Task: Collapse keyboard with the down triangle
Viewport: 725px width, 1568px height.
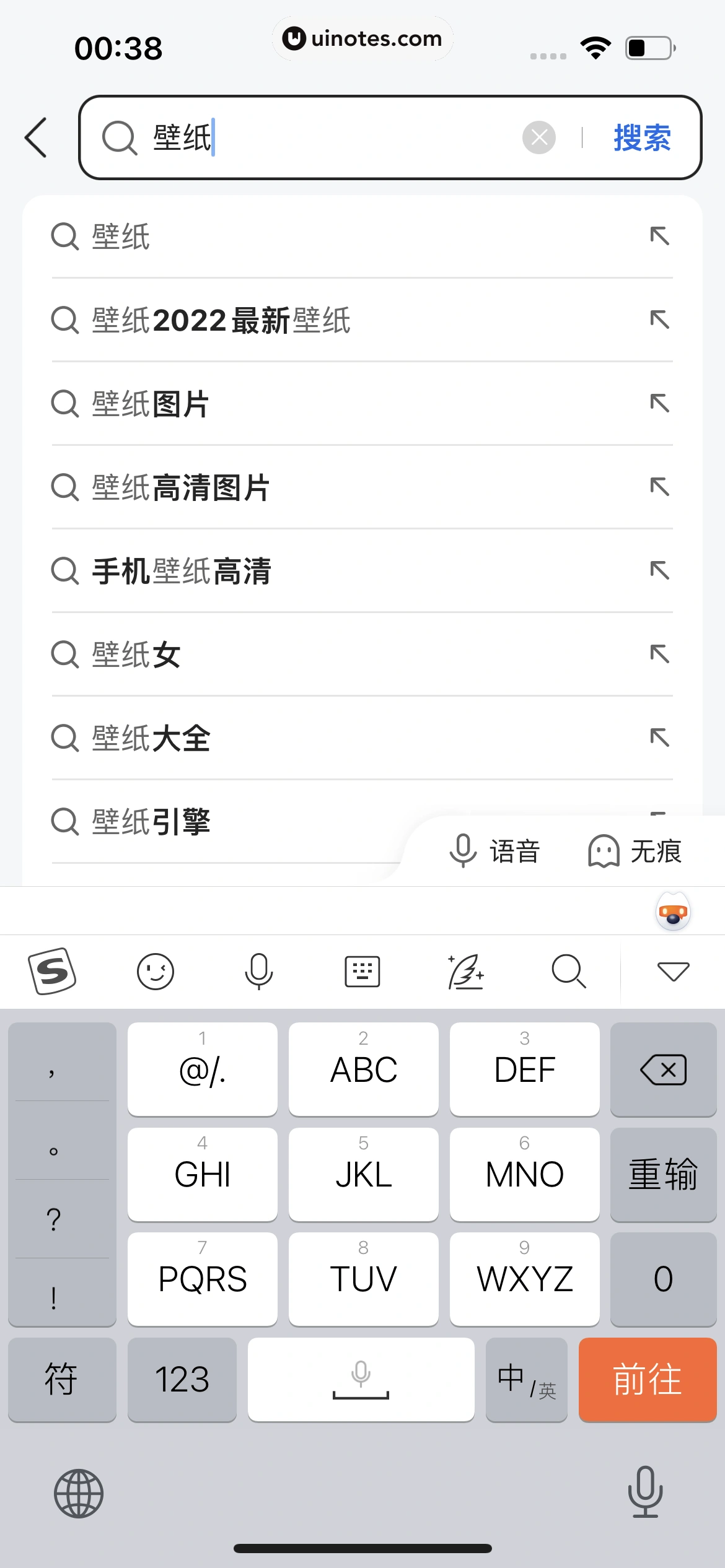Action: pyautogui.click(x=673, y=971)
